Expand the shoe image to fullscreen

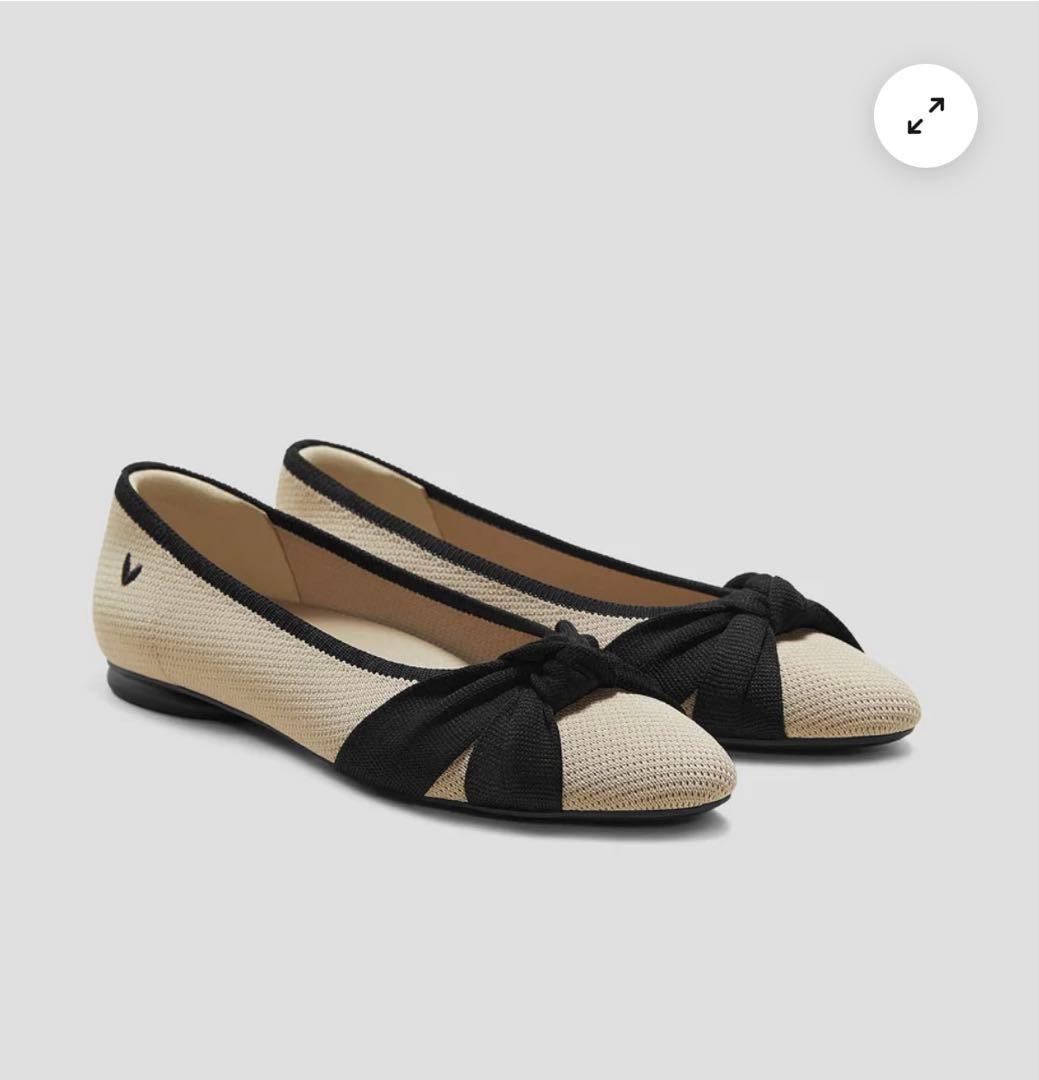pyautogui.click(x=925, y=116)
